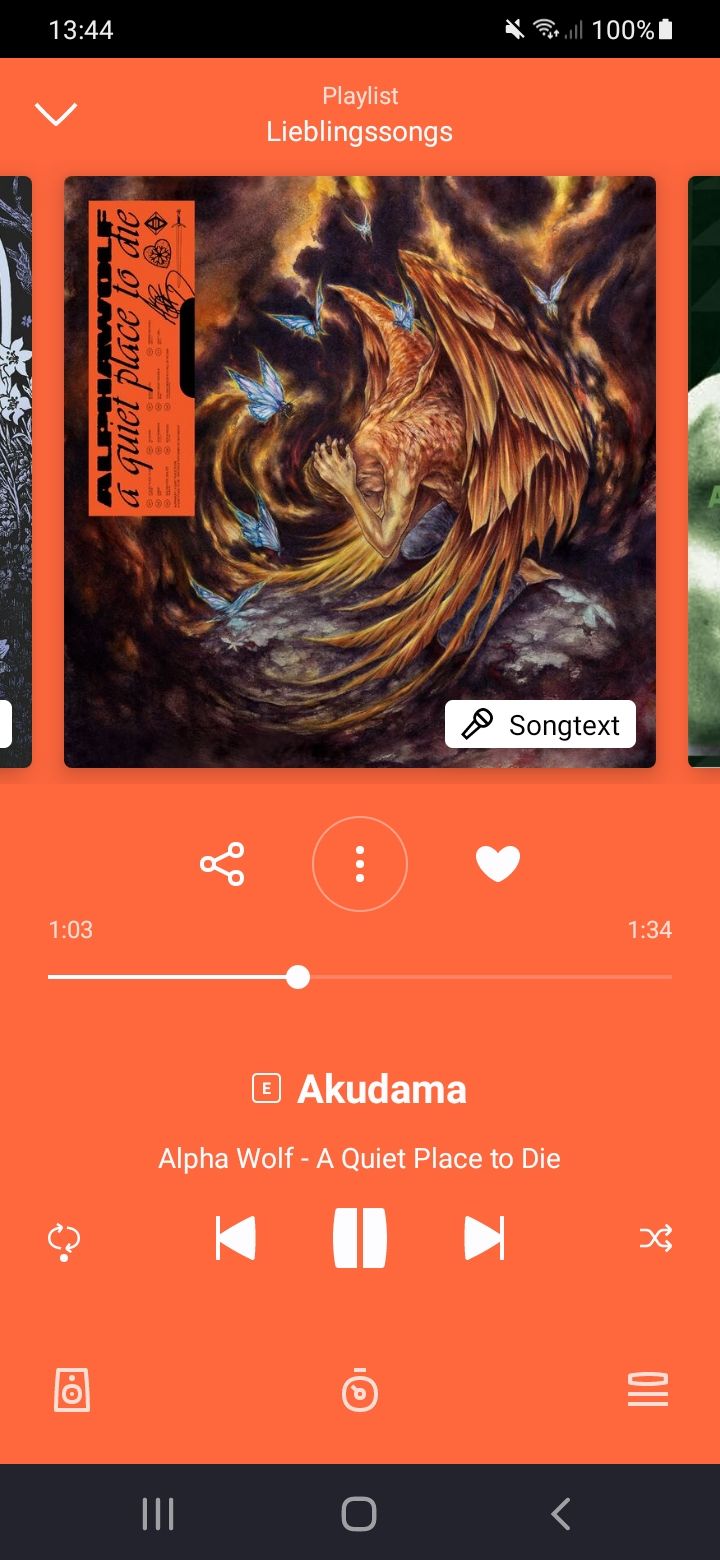Toggle shuffle playback

click(656, 1240)
